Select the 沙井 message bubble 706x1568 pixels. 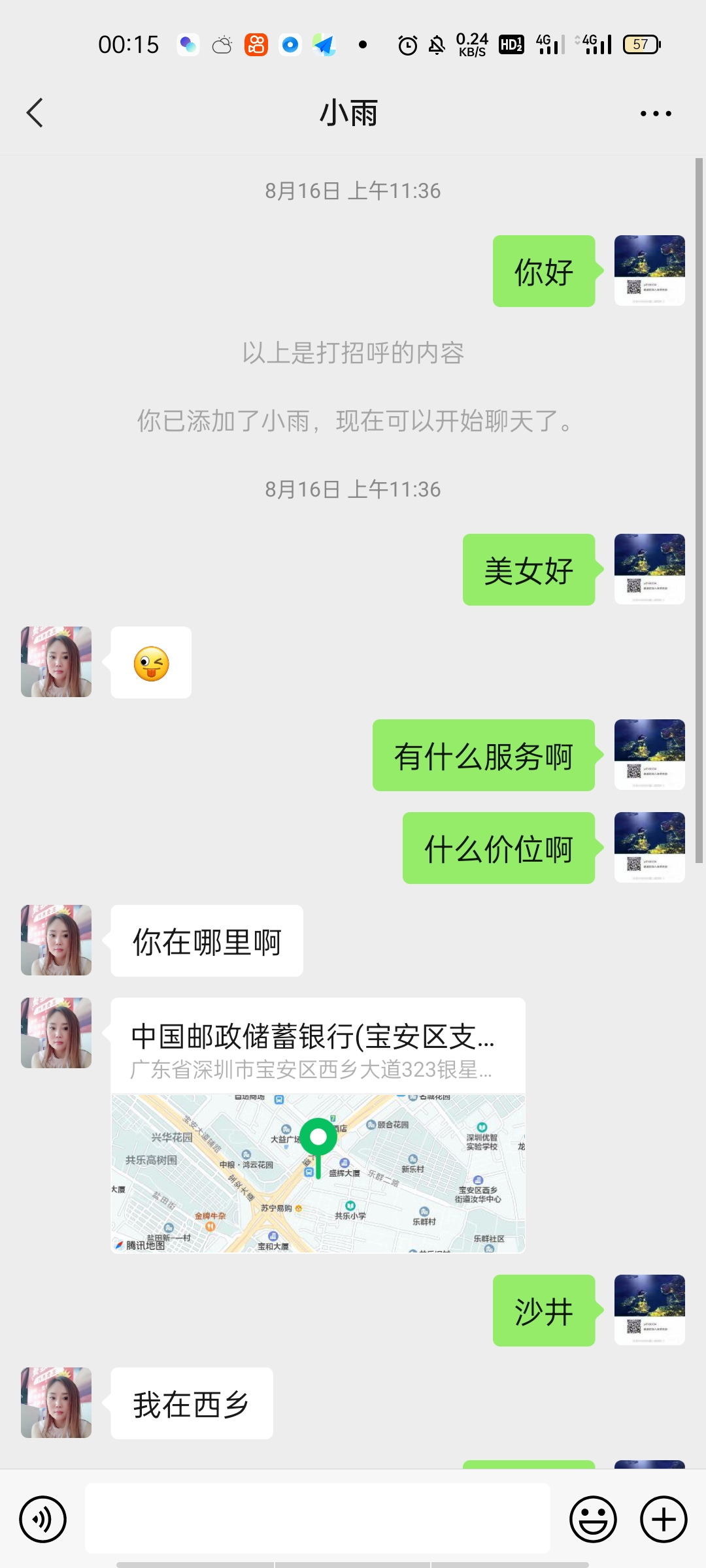(545, 1311)
